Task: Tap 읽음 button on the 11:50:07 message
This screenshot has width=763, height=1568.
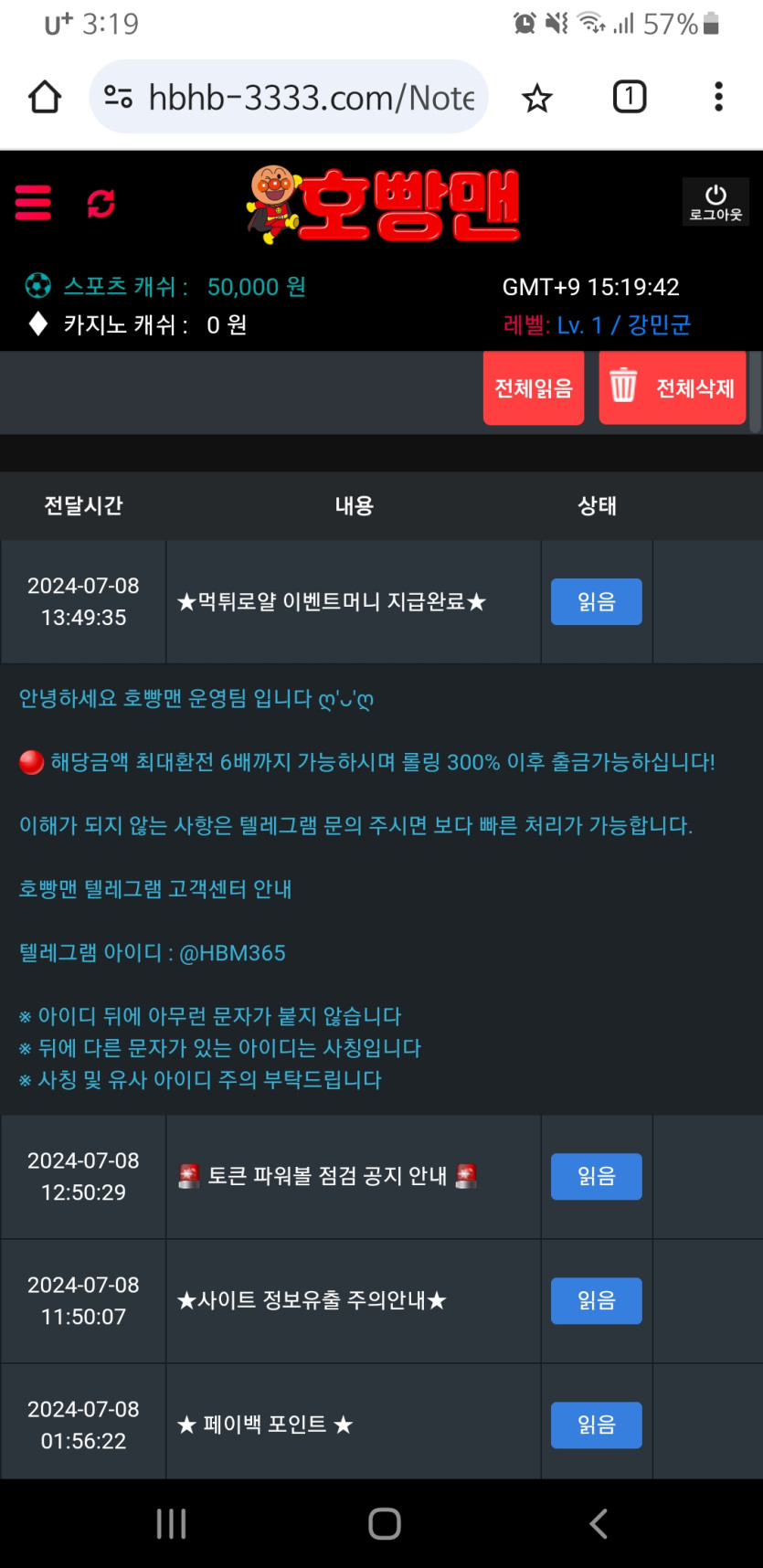Action: (596, 1300)
